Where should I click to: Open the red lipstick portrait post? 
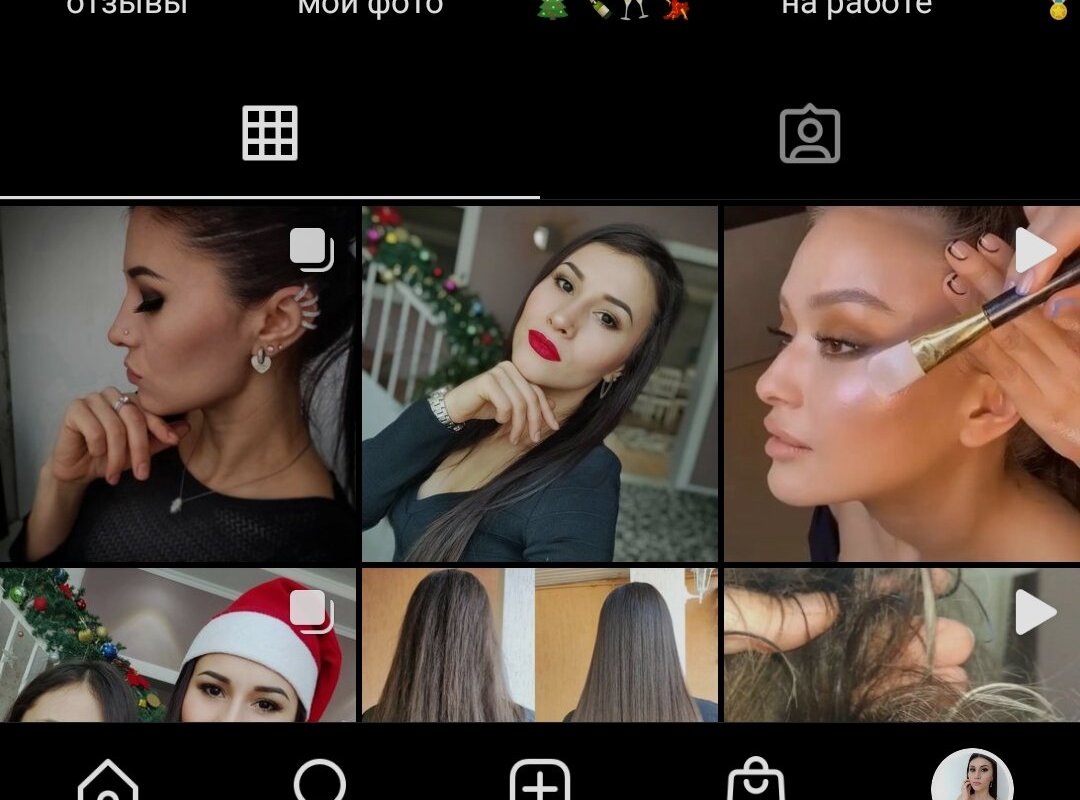tap(540, 383)
